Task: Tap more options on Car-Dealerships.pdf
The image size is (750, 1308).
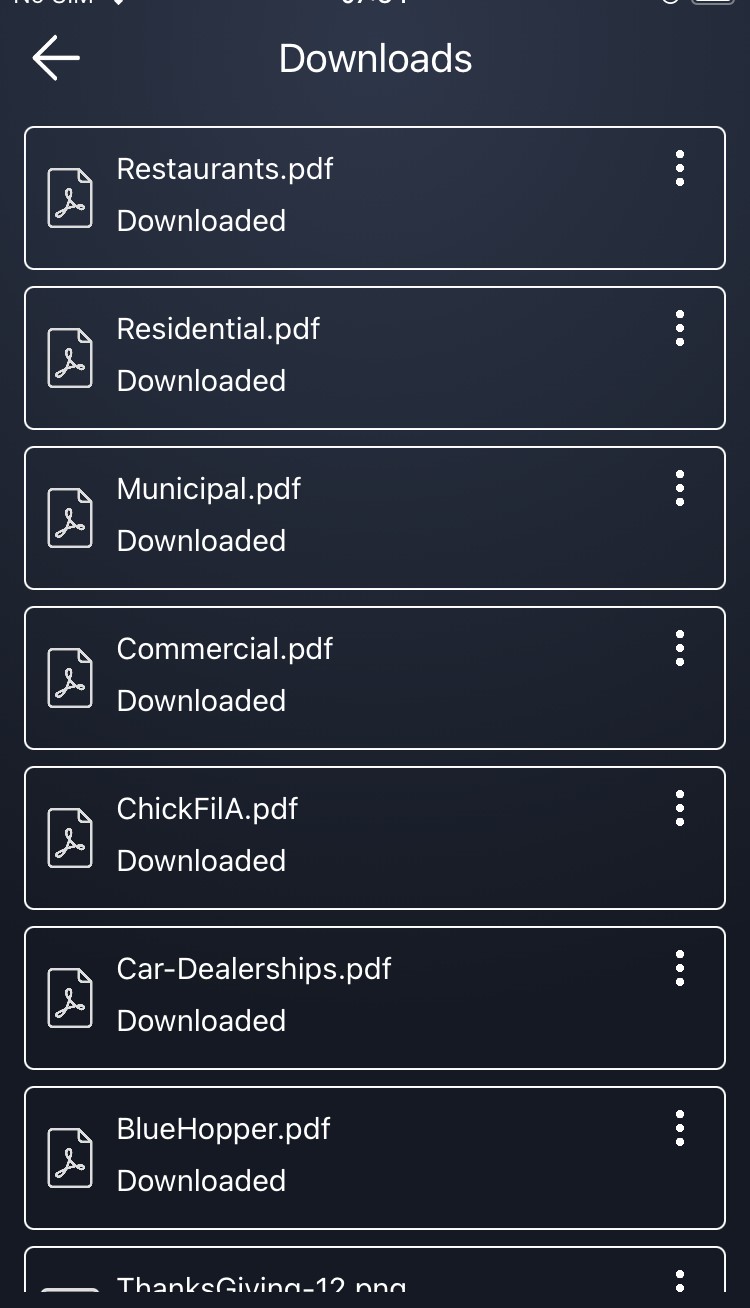Action: pyautogui.click(x=680, y=968)
